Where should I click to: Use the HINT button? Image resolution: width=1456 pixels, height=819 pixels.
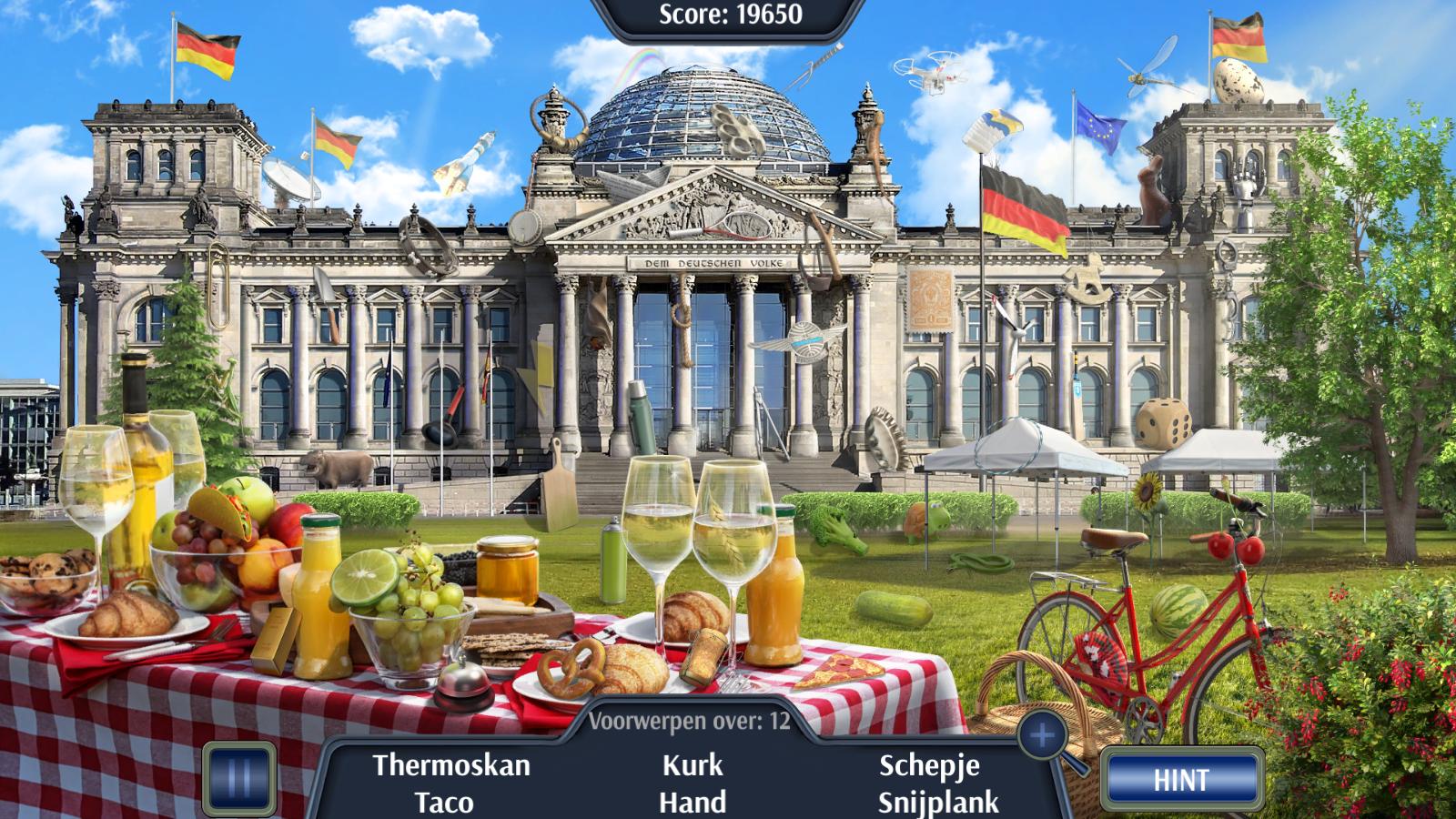tap(1181, 780)
